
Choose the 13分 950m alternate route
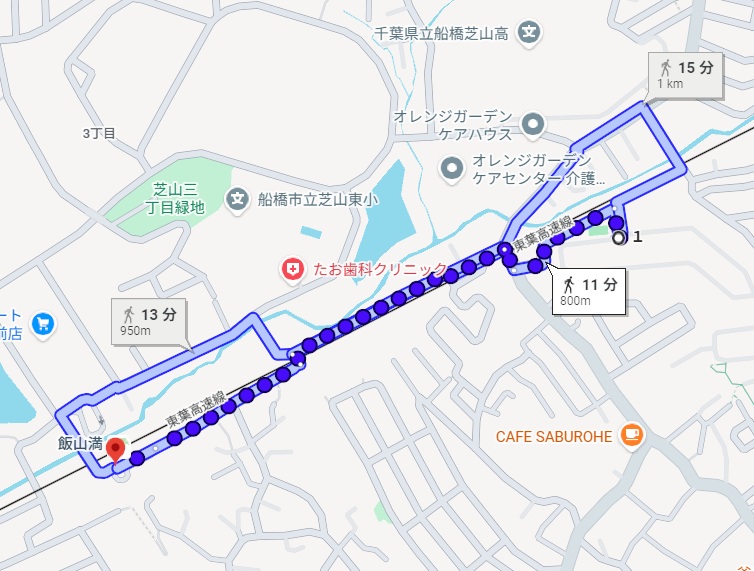click(x=150, y=321)
